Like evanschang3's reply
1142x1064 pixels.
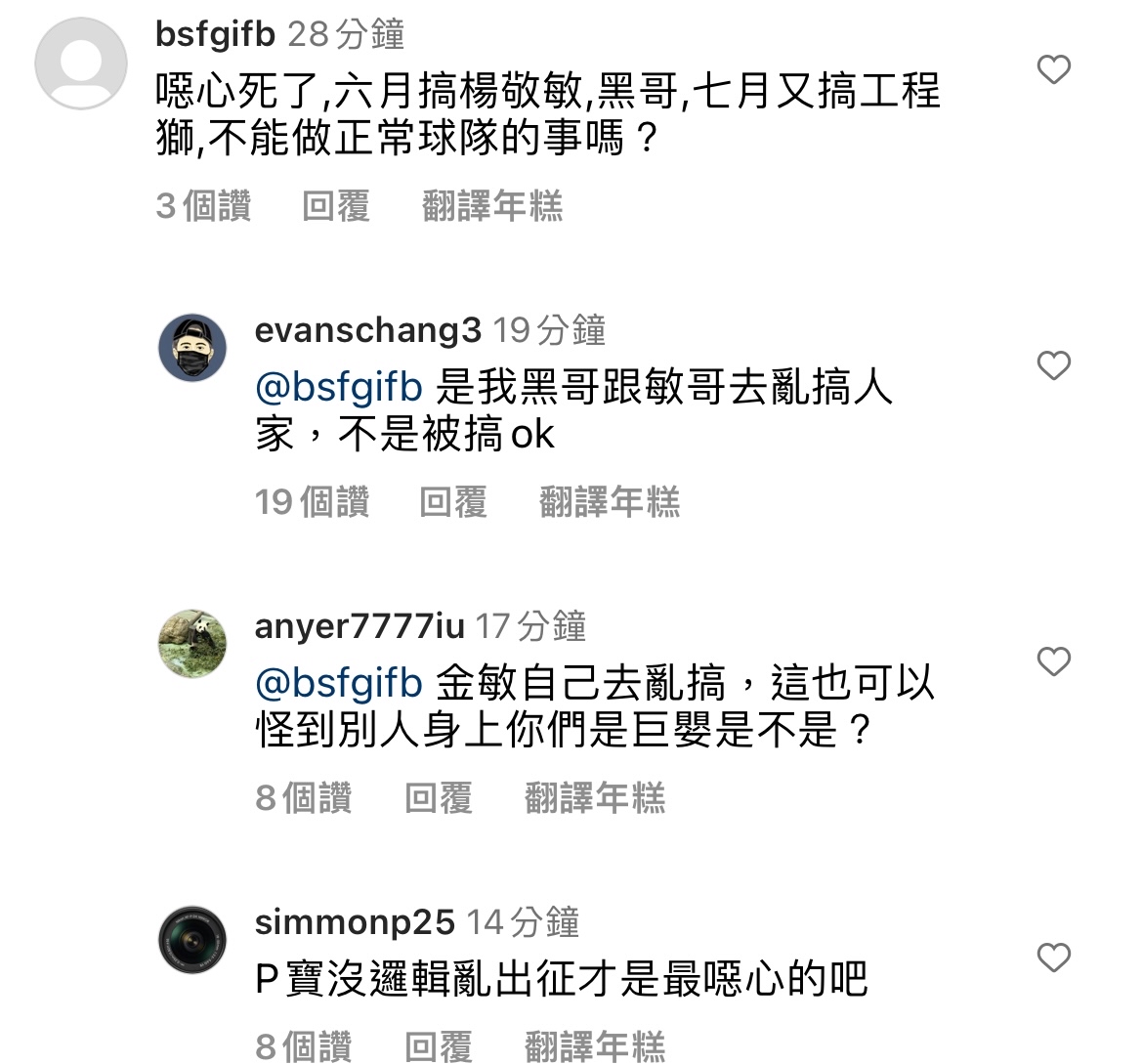click(1053, 366)
